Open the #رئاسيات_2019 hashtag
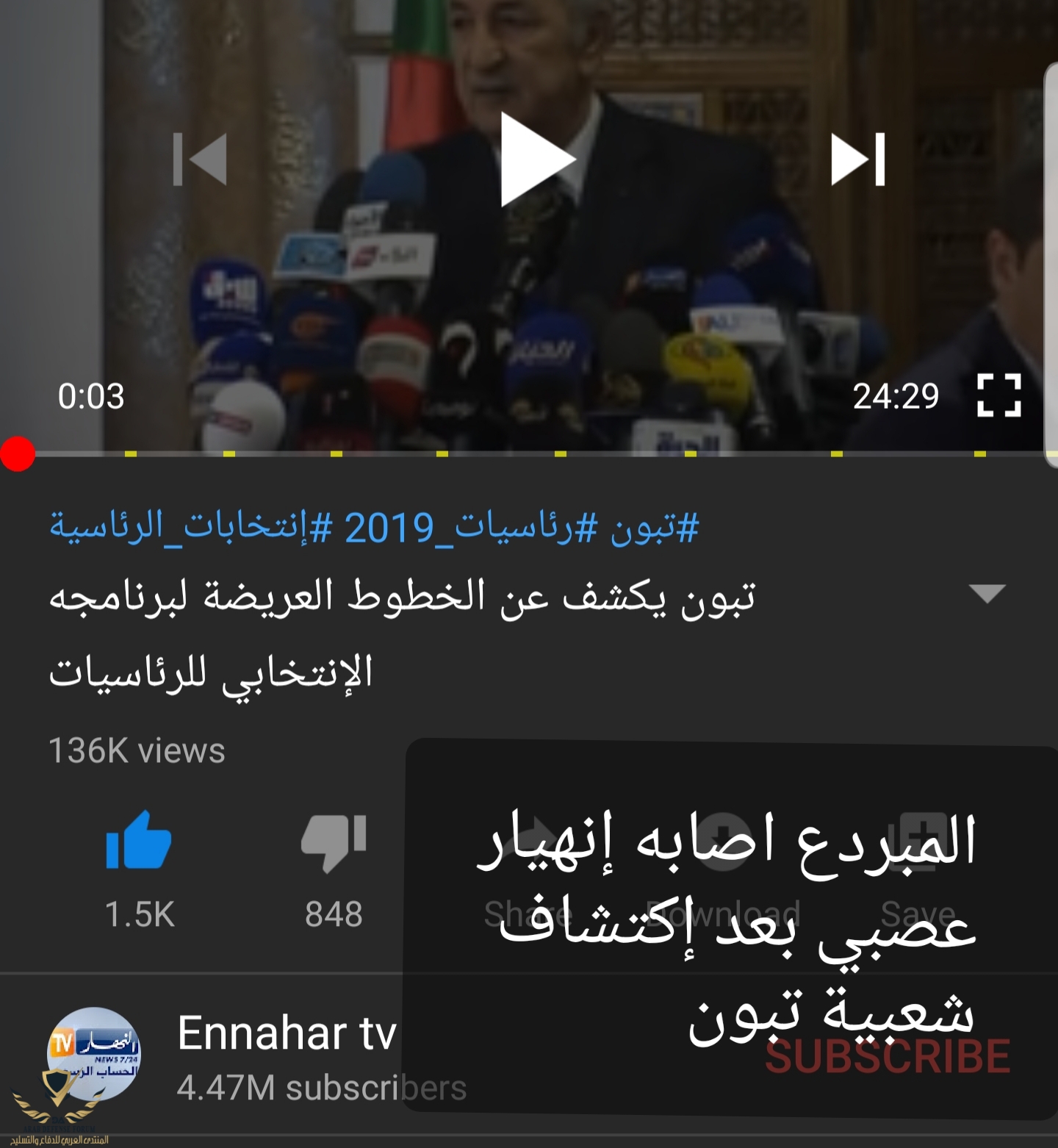The image size is (1058, 1148). tap(470, 528)
